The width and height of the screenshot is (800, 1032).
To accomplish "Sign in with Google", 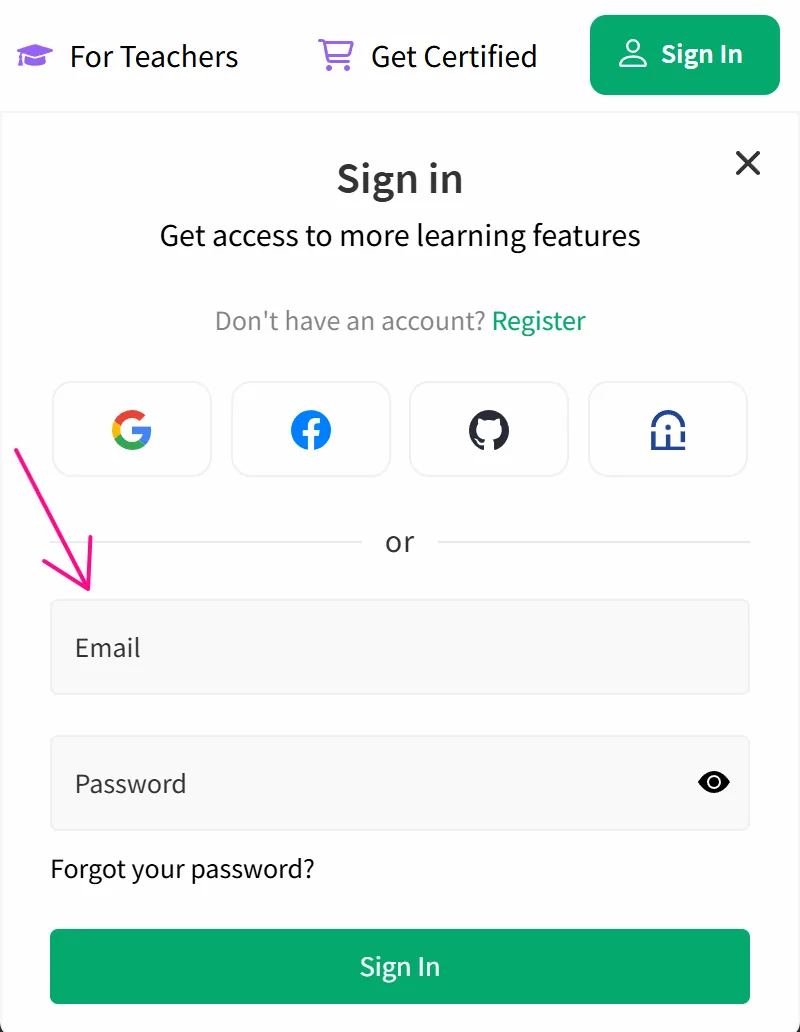I will point(132,430).
